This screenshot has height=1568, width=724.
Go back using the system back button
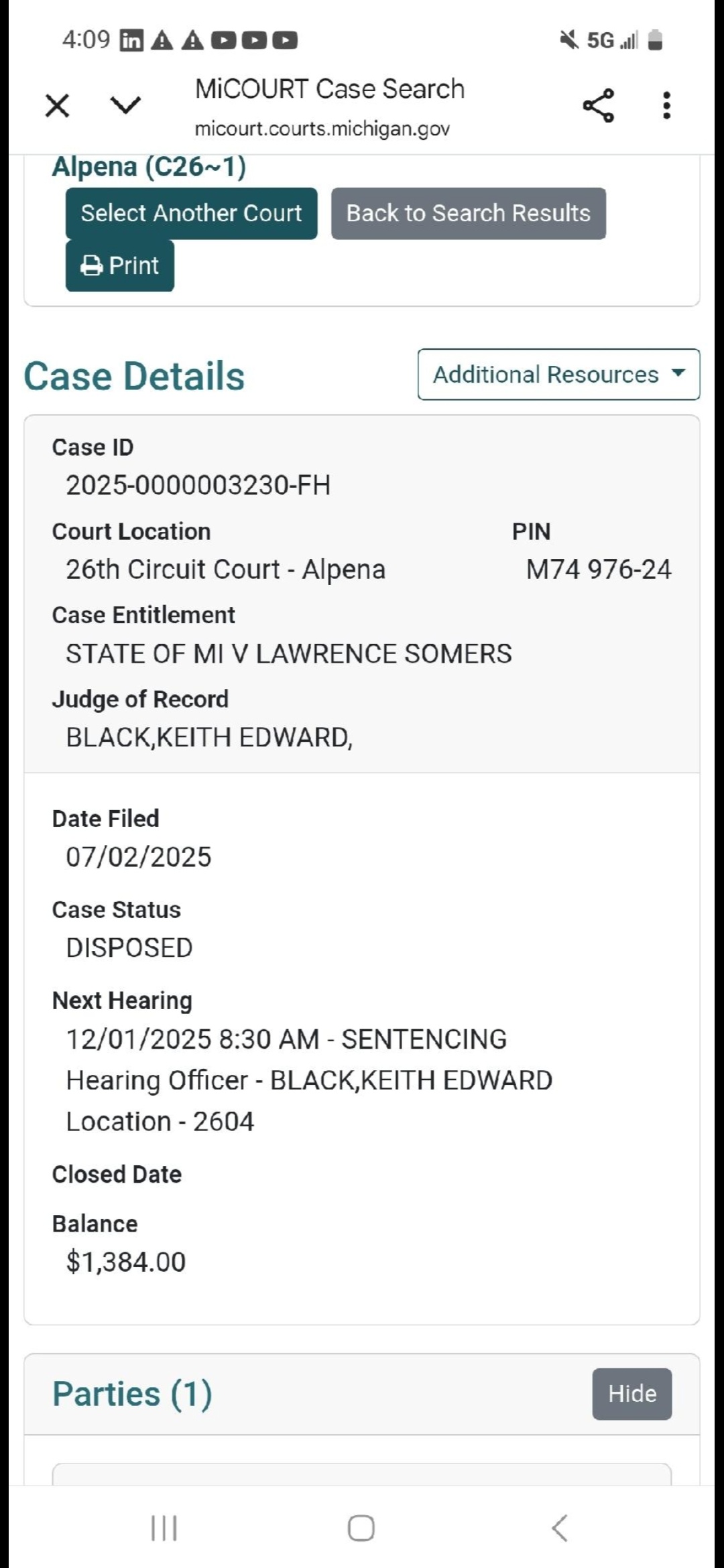pyautogui.click(x=560, y=1528)
